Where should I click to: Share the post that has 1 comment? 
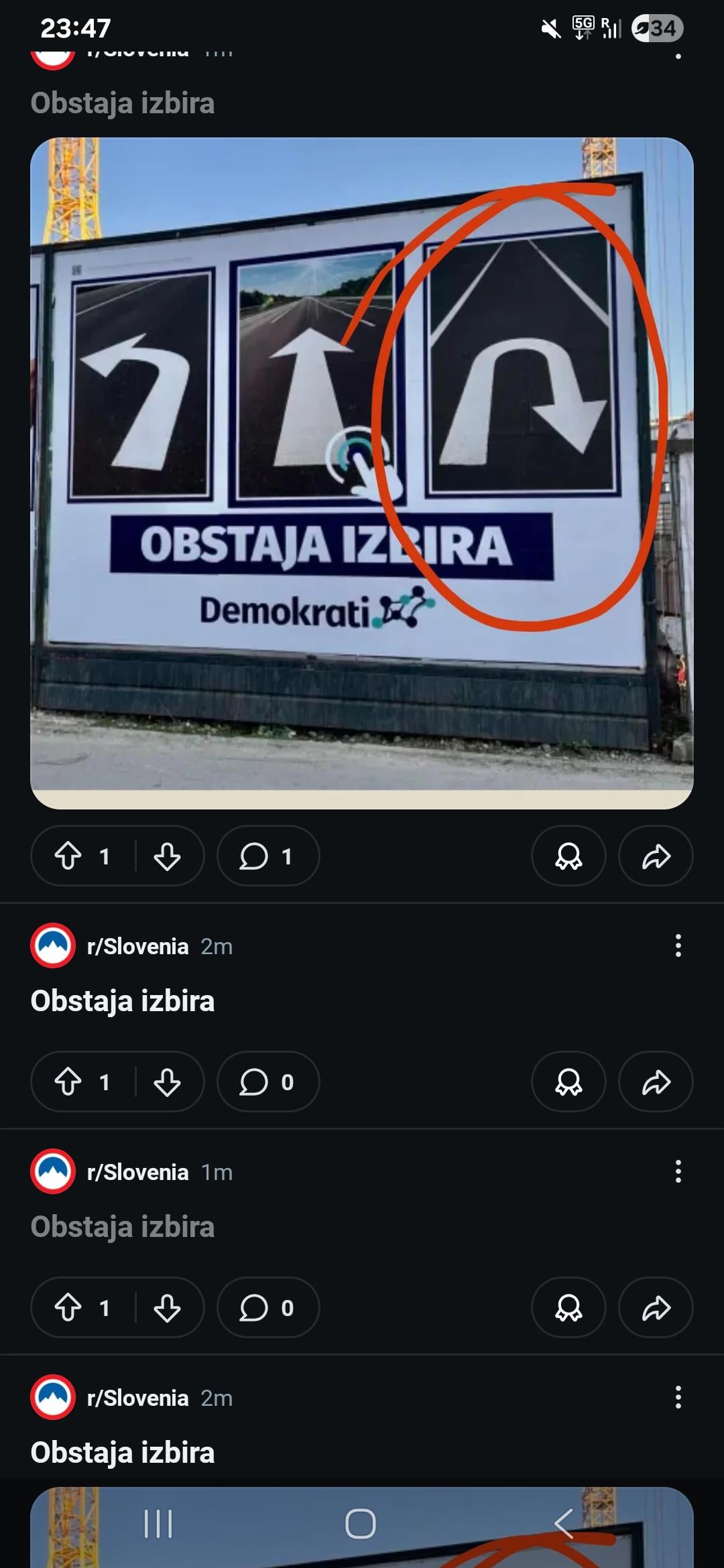[x=656, y=856]
